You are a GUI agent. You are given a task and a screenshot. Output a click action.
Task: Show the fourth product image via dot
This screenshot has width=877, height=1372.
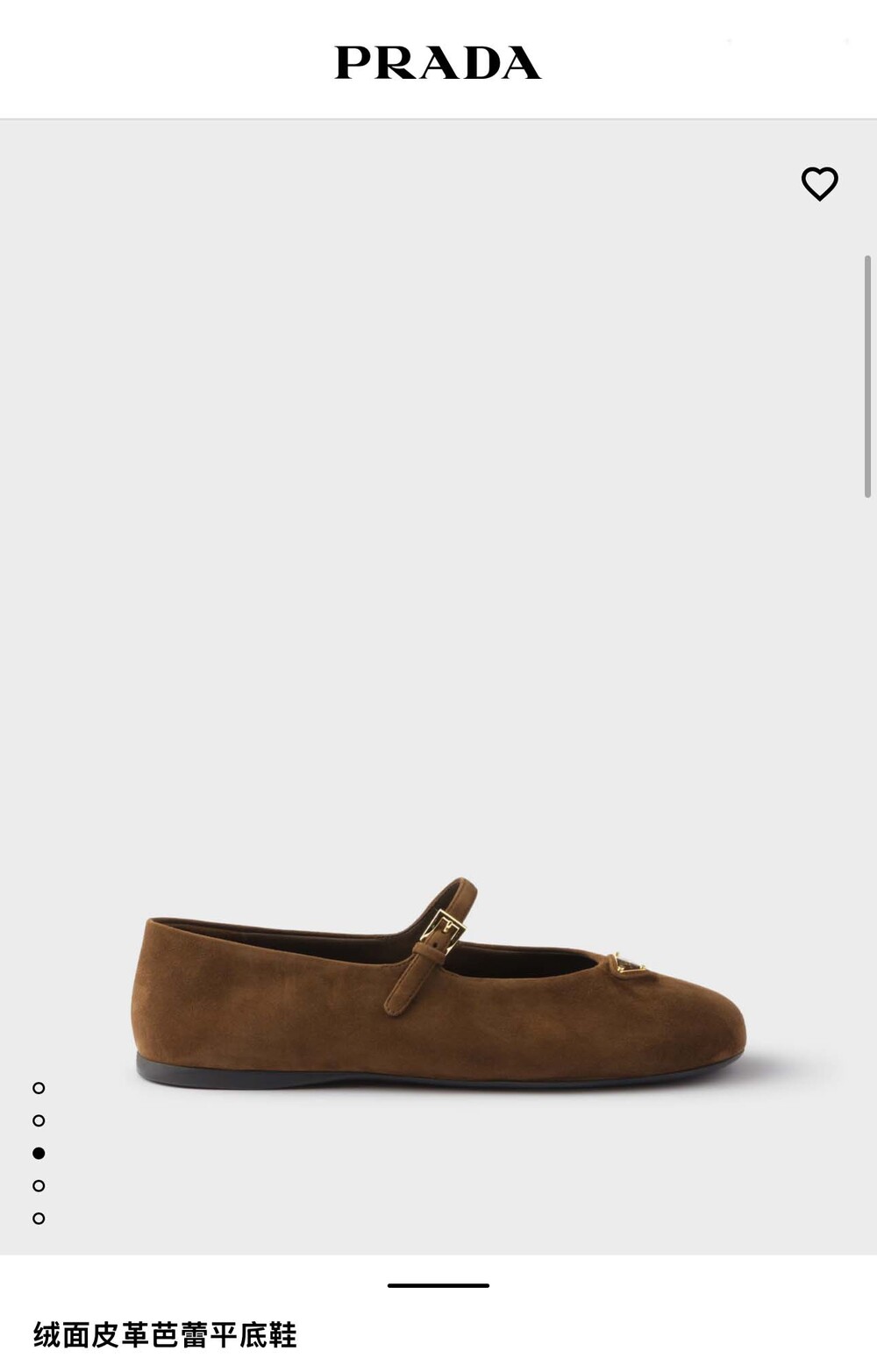39,1185
